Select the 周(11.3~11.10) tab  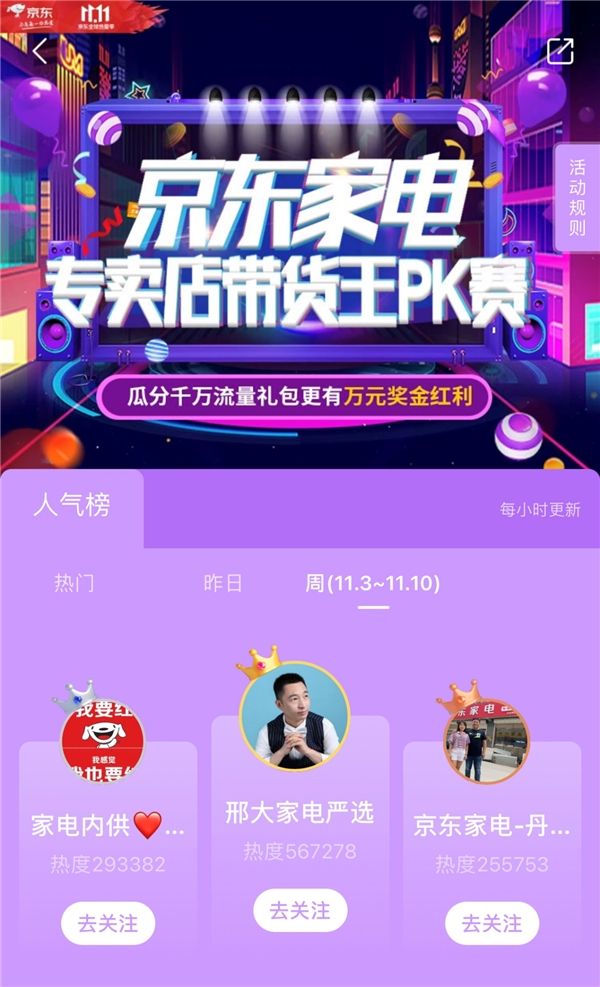(372, 583)
